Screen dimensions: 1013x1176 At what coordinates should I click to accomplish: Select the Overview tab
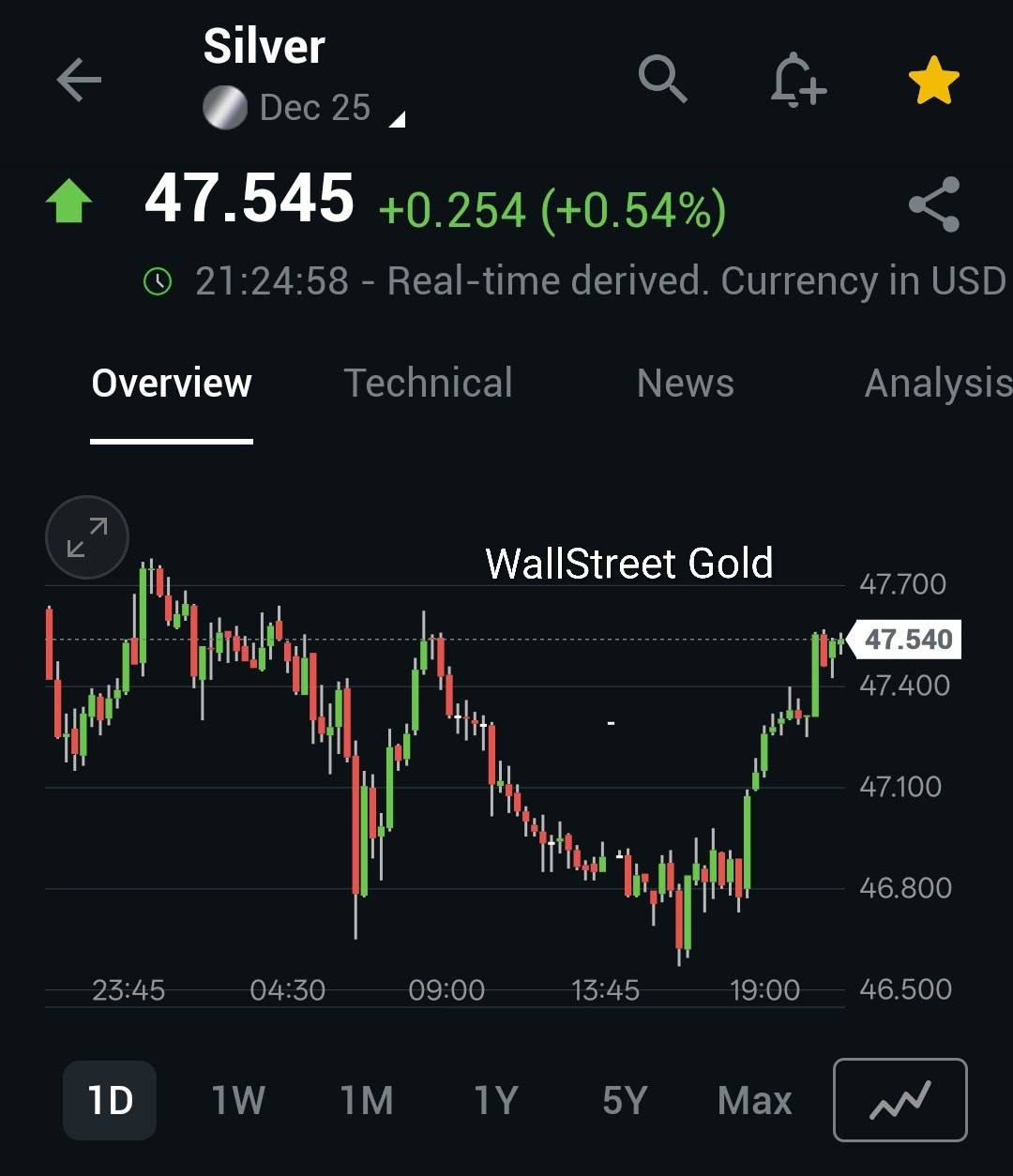click(x=172, y=384)
